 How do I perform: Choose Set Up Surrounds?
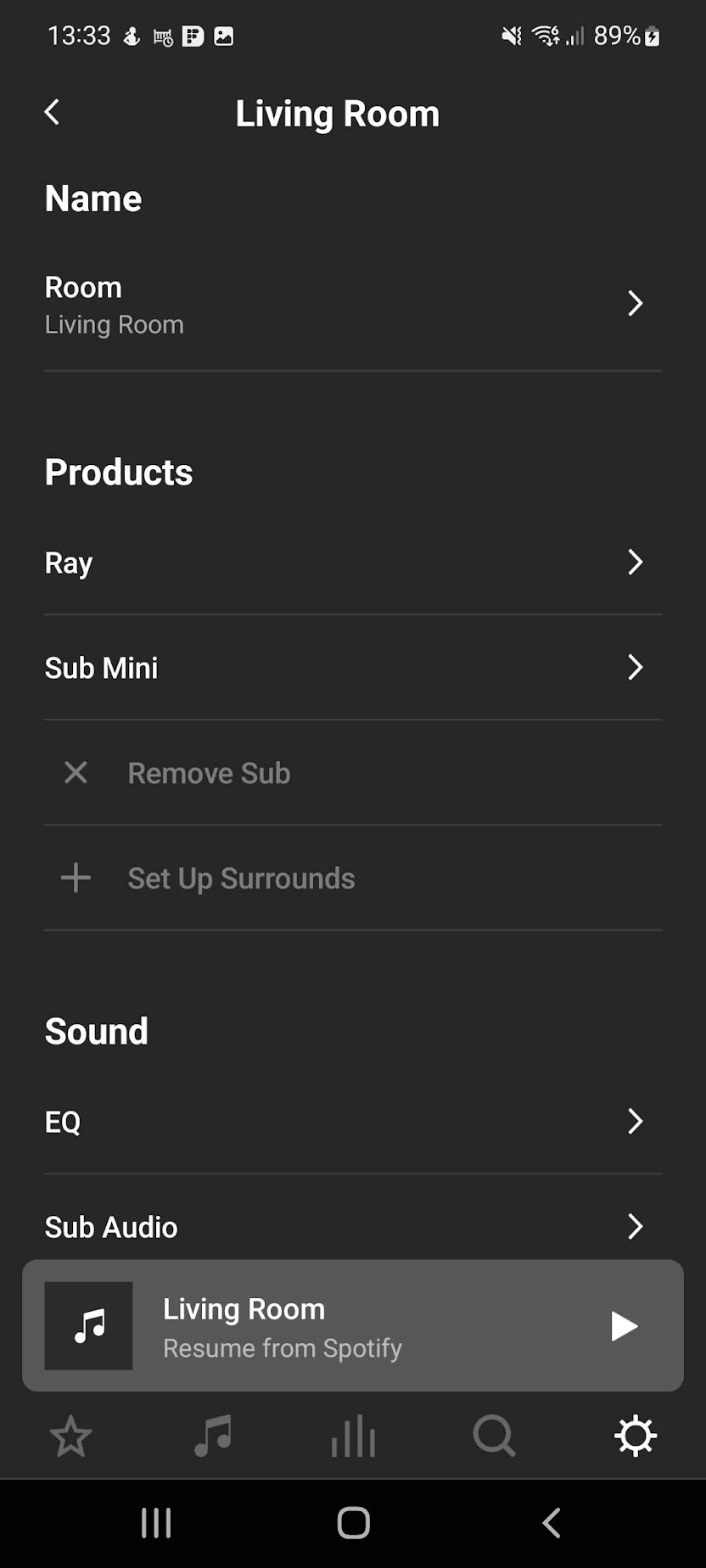(353, 878)
